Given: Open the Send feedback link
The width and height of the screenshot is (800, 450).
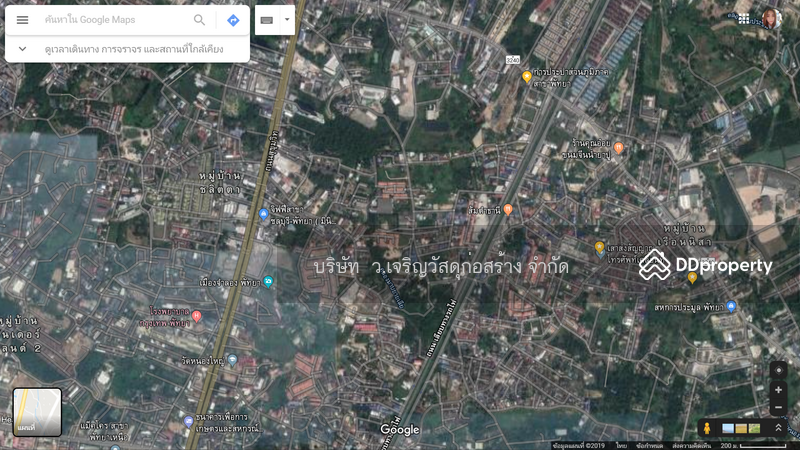Looking at the screenshot, I should [x=693, y=445].
